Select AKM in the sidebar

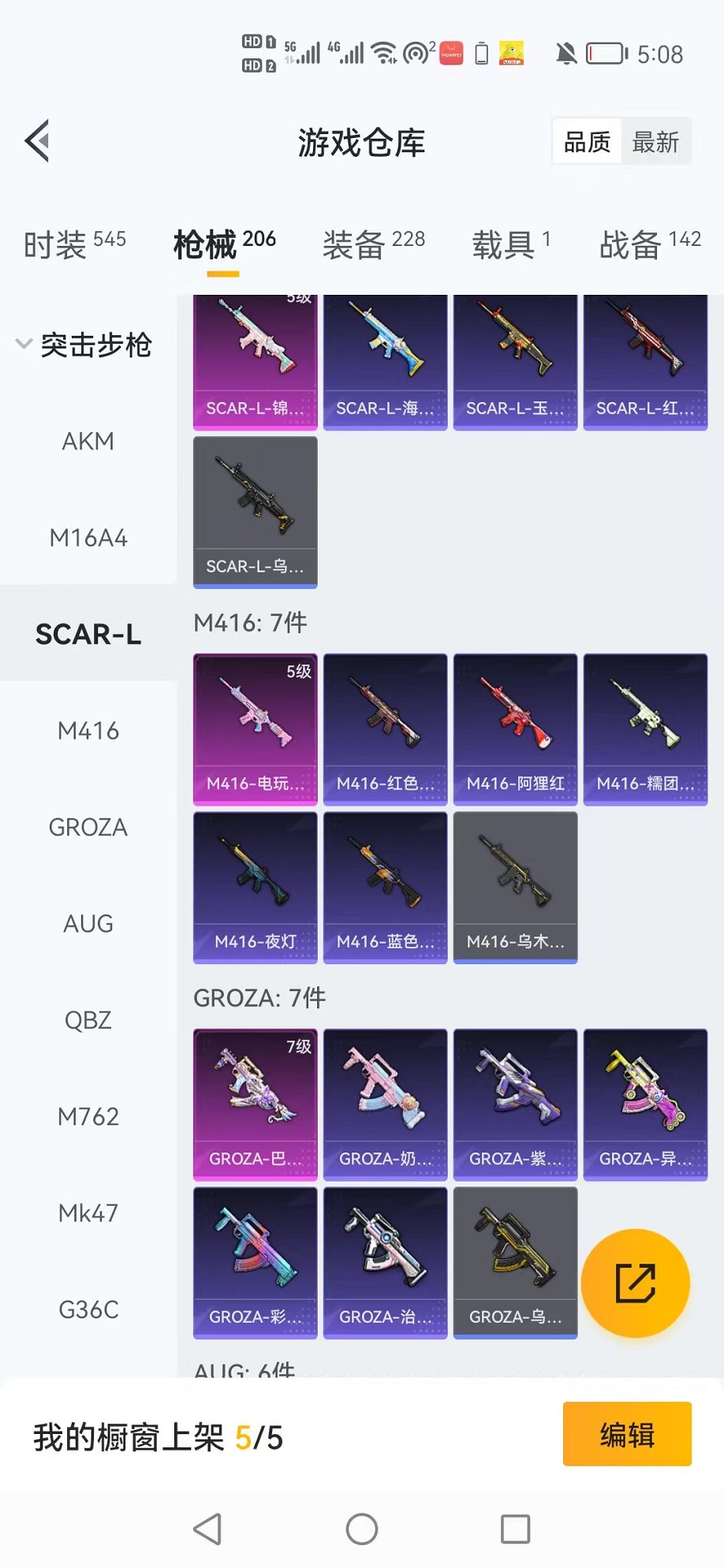tap(88, 441)
